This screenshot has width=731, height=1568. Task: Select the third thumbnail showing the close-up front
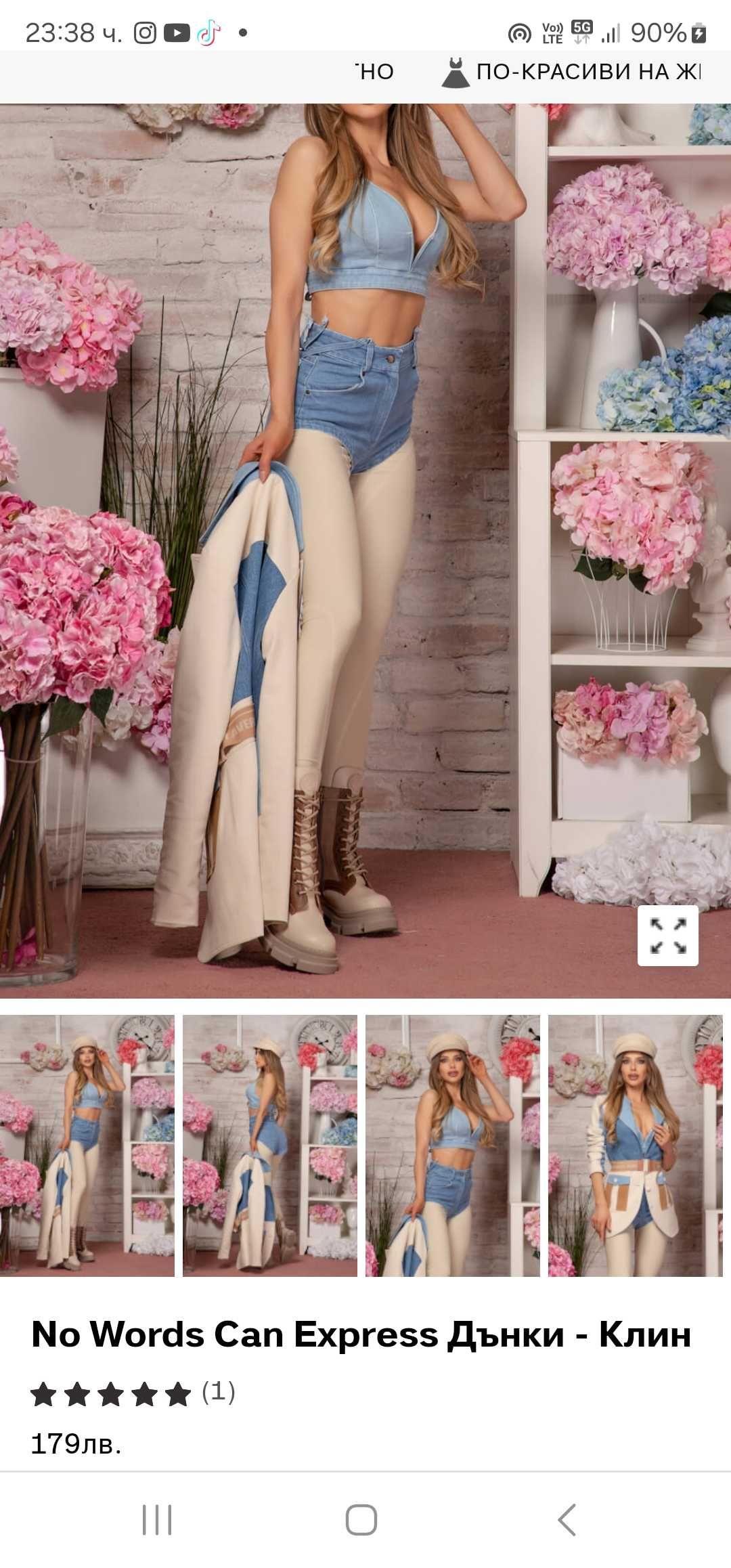(453, 1145)
